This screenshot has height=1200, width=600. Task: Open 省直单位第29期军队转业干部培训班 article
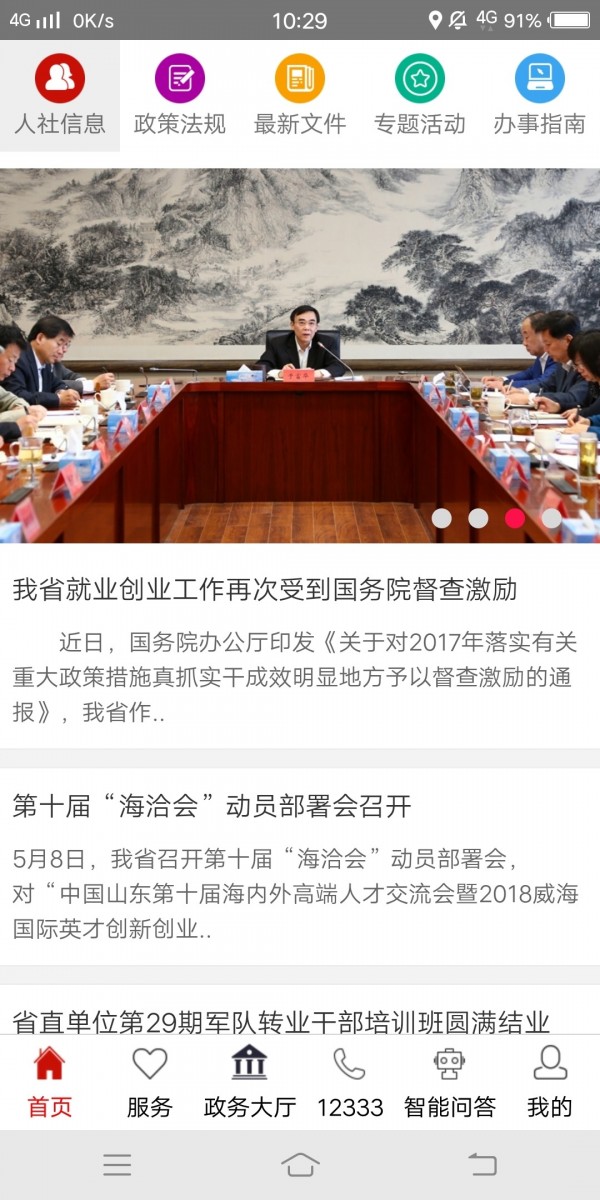281,1021
